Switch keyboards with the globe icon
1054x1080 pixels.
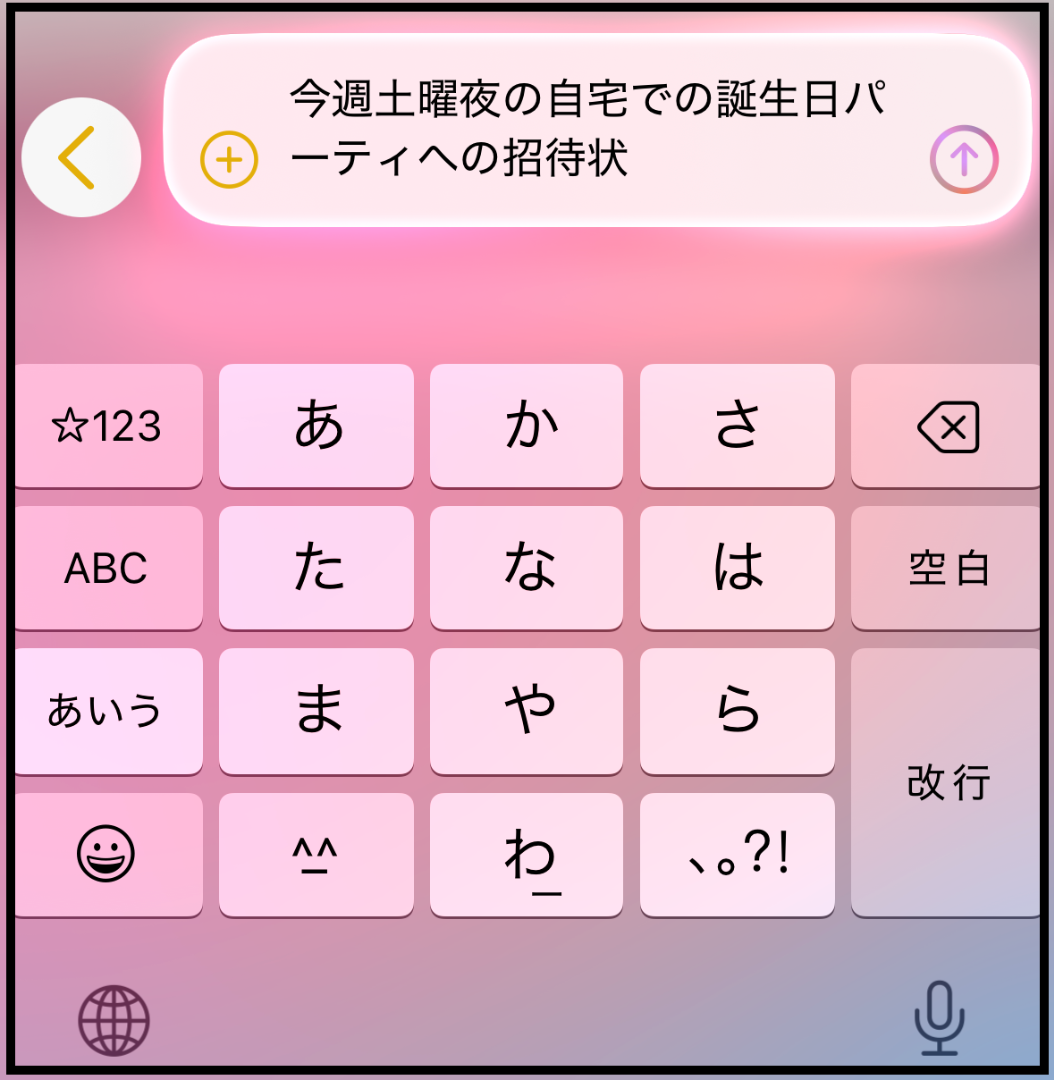tap(114, 1020)
